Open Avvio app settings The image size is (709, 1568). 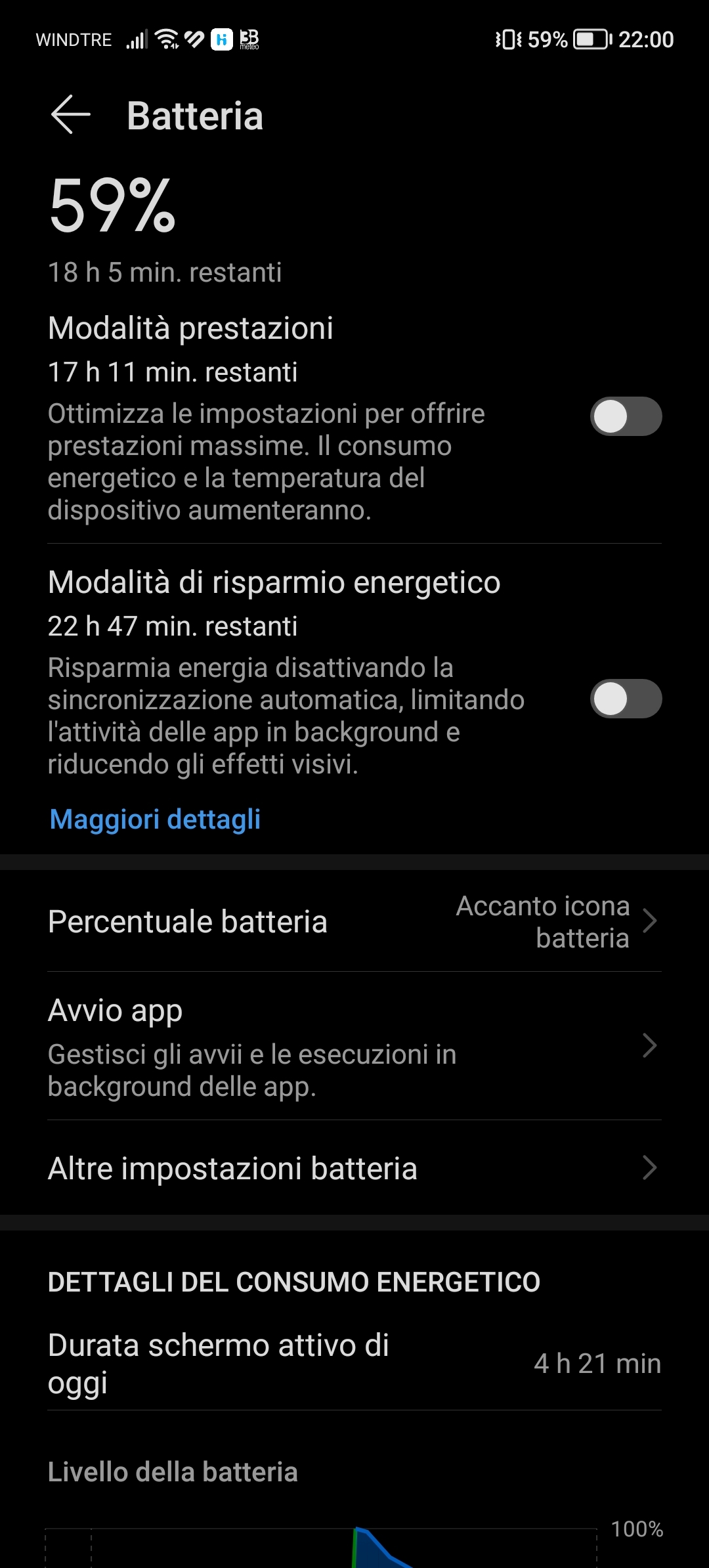tap(354, 1046)
